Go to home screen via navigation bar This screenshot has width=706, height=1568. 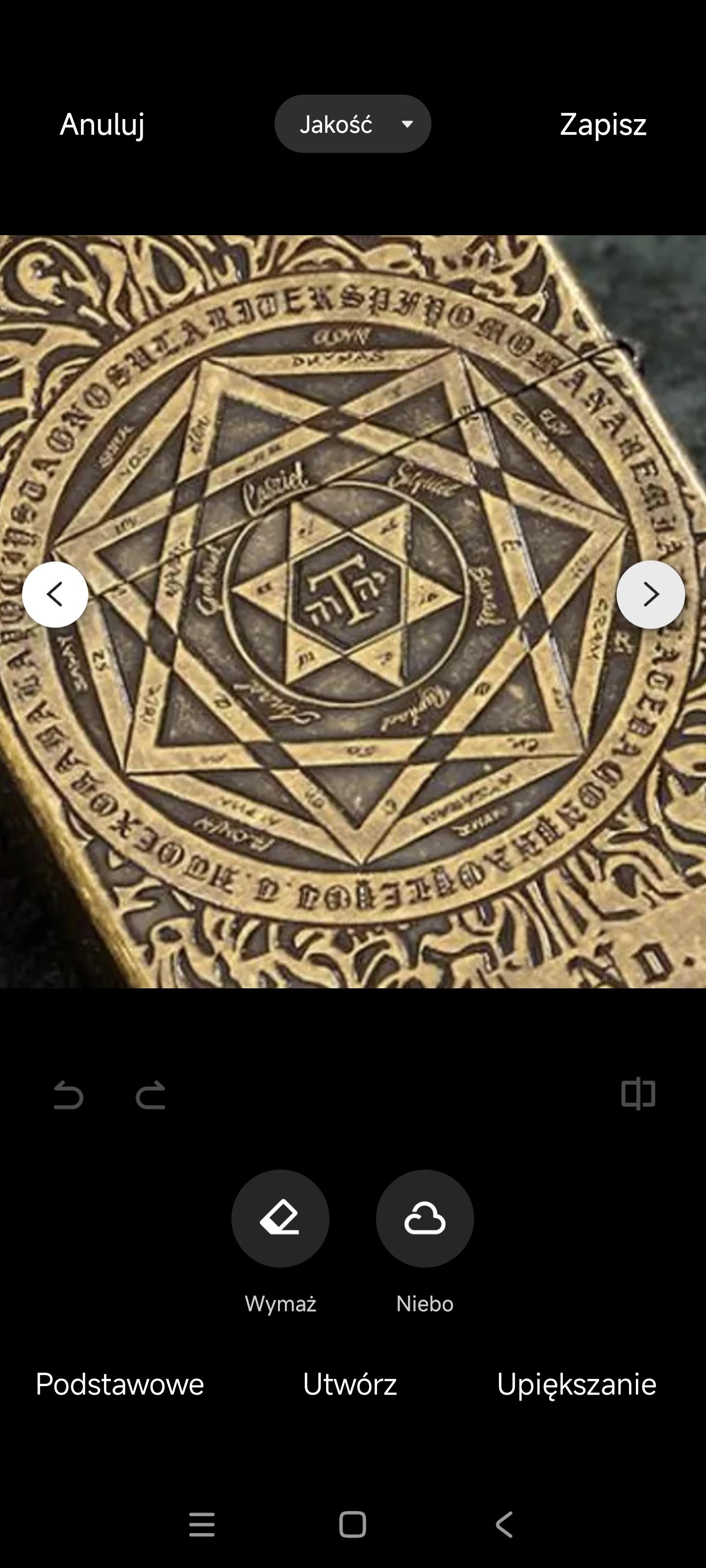353,1525
